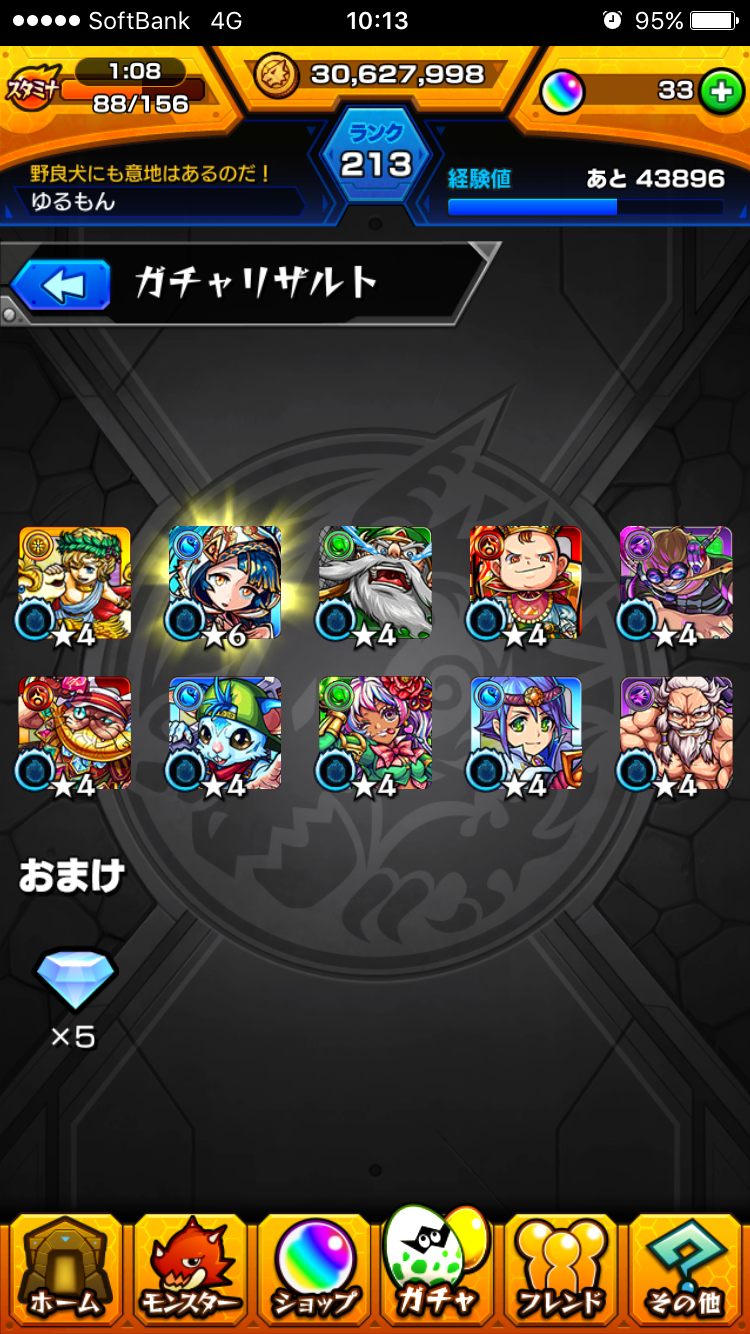Screen dimensions: 750x1334
Task: Select the blue cat with green cap
Action: point(225,733)
